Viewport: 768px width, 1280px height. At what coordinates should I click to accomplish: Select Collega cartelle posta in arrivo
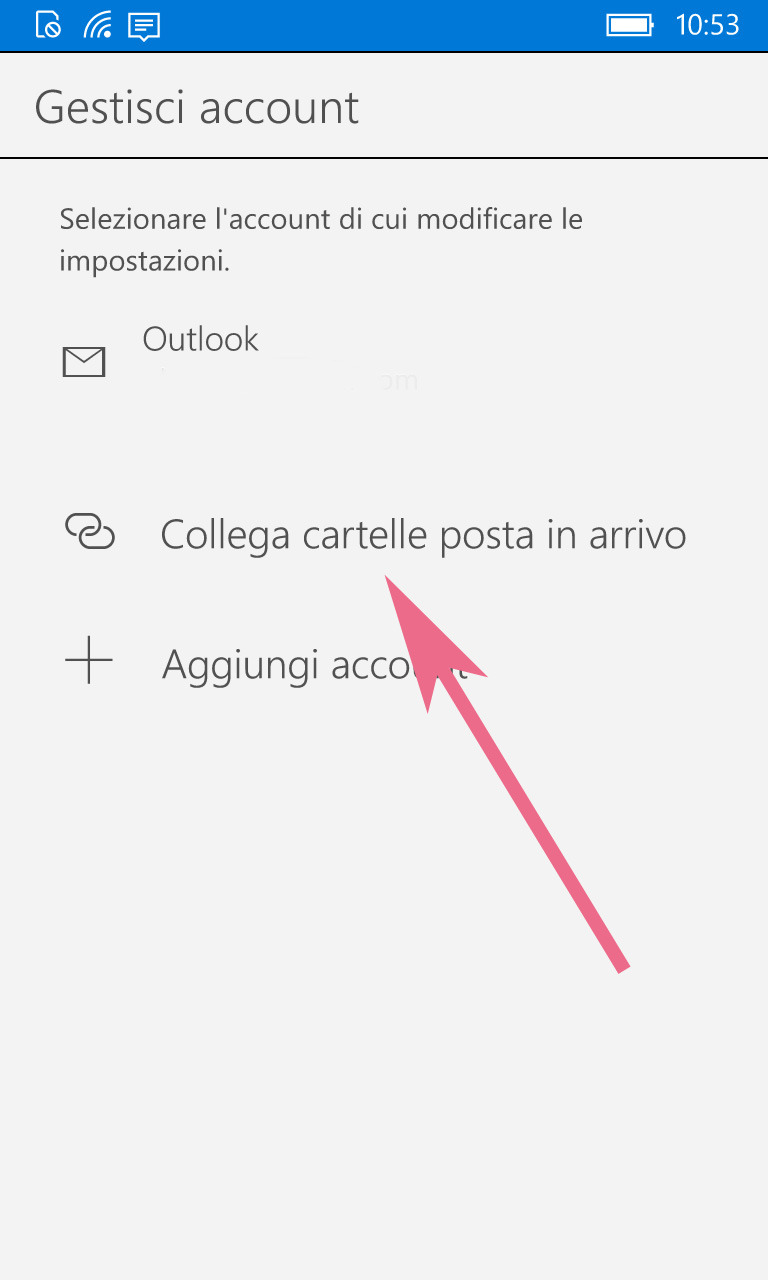coord(384,534)
